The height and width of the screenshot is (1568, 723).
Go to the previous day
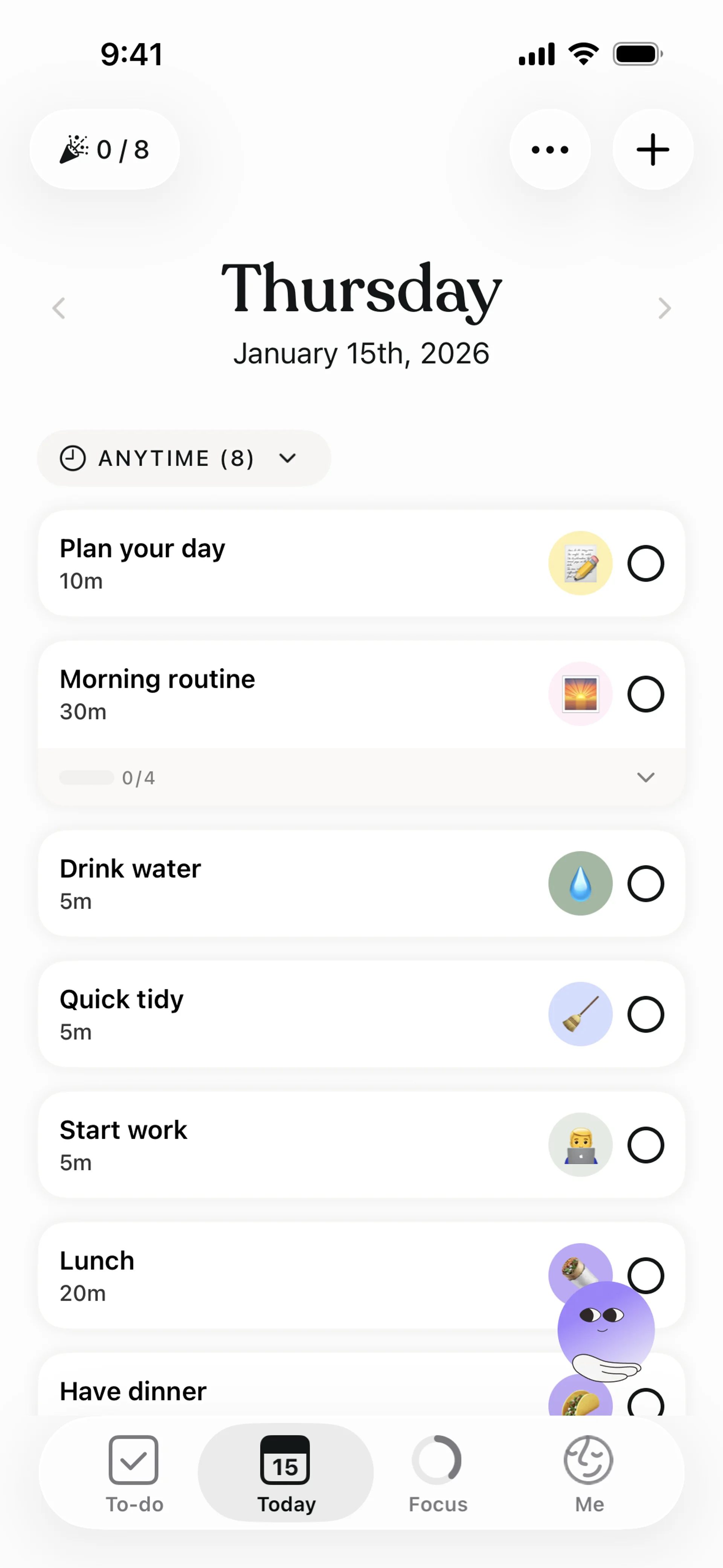(59, 308)
